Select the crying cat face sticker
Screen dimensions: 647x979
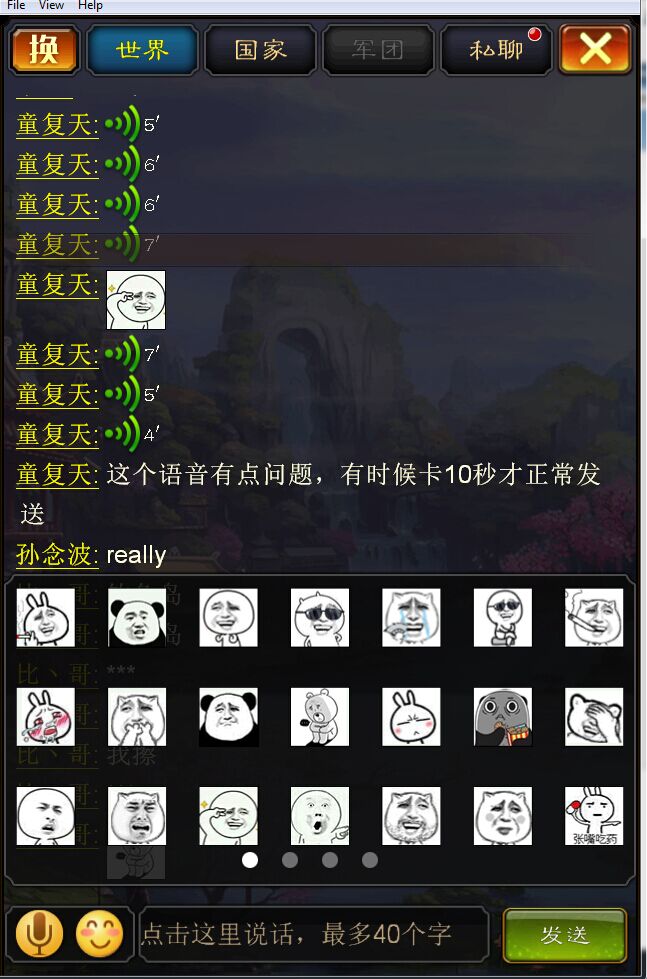[412, 618]
